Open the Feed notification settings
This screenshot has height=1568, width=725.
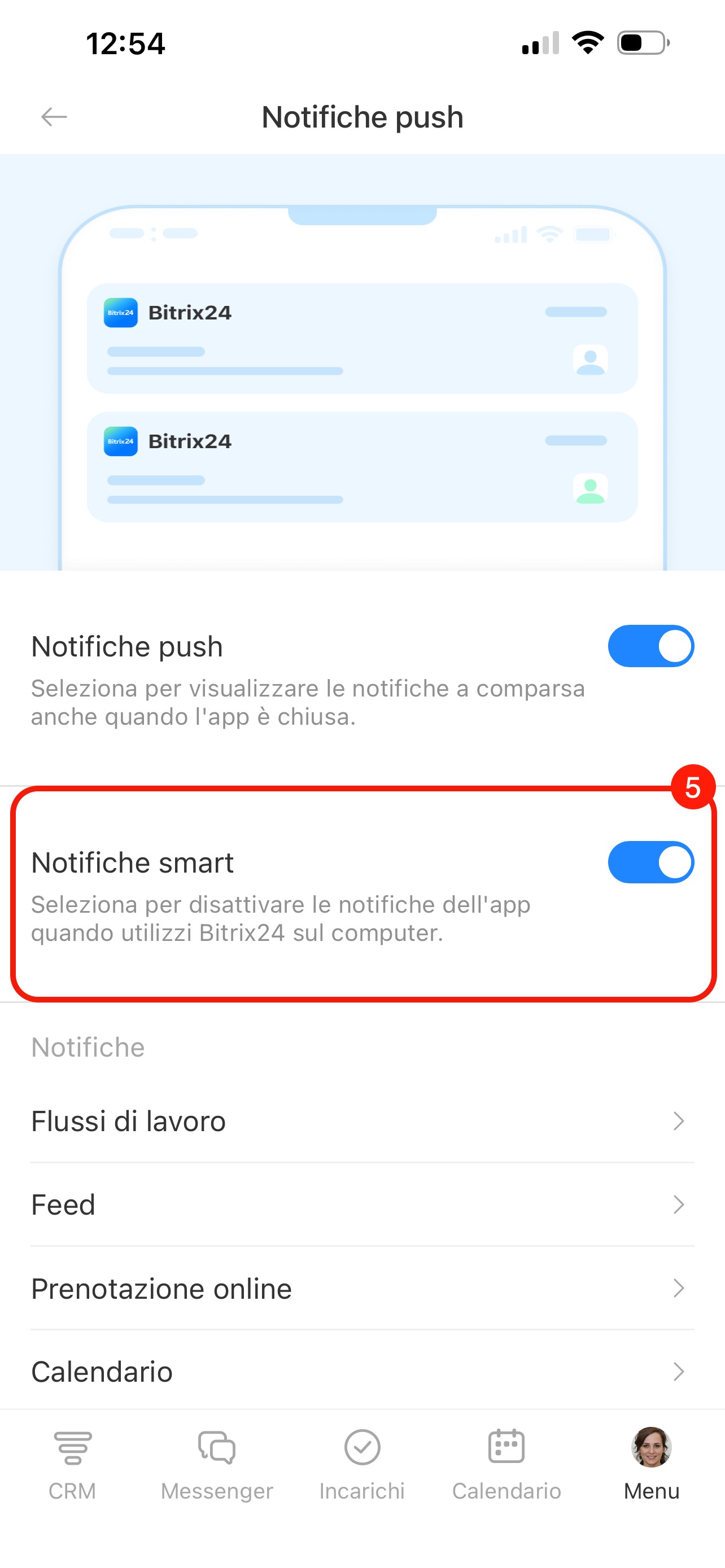tap(362, 1205)
